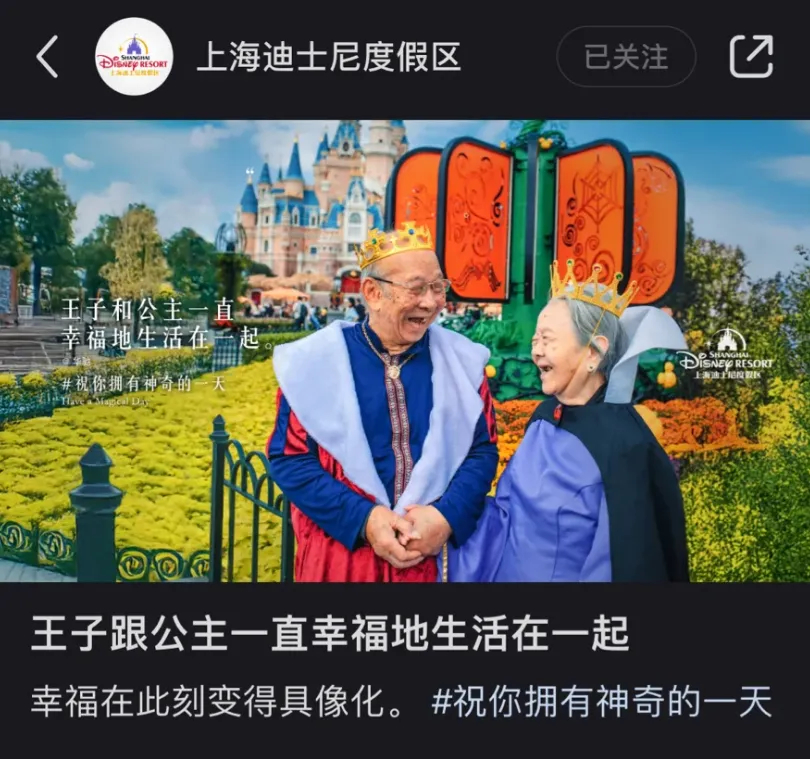Share this post
The width and height of the screenshot is (810, 759).
[751, 57]
